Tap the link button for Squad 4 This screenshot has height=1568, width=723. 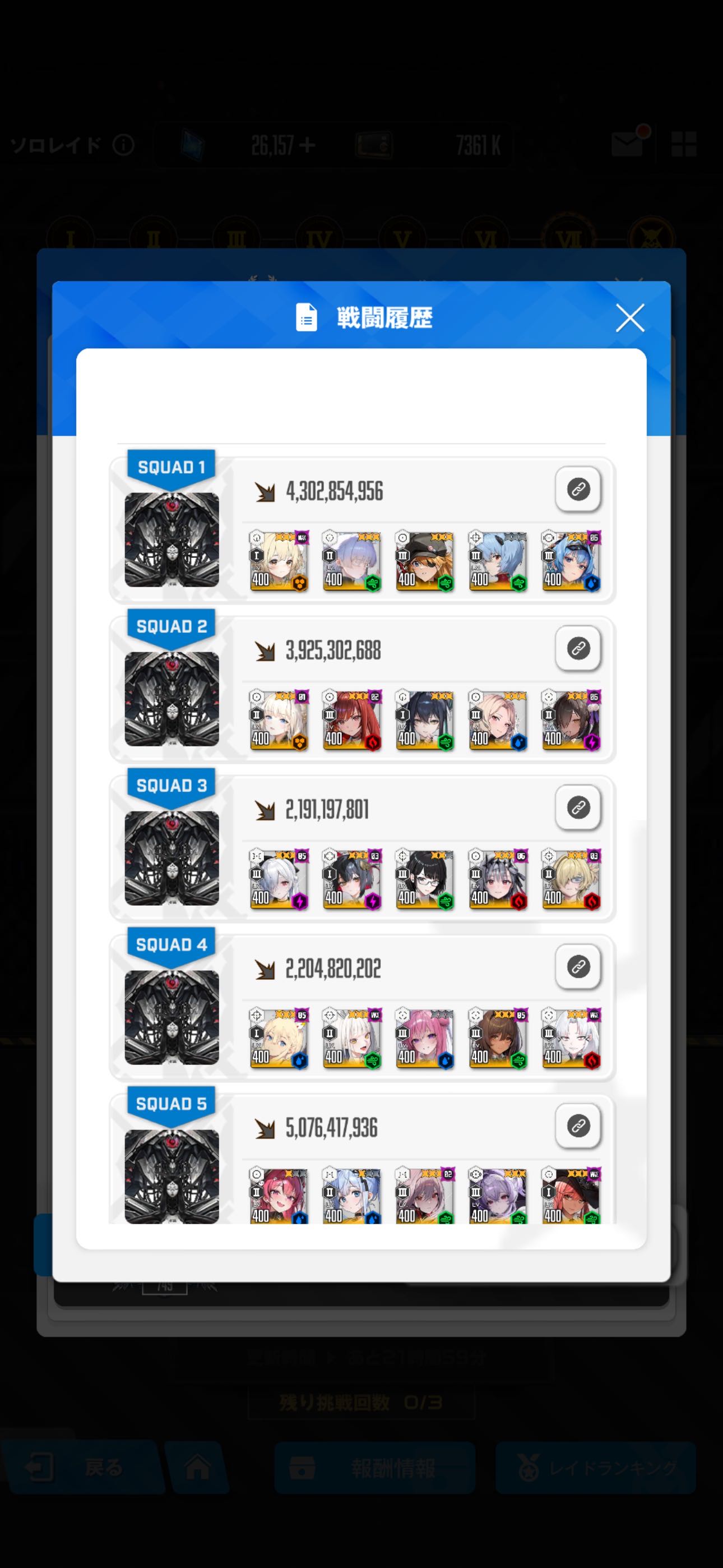tap(577, 967)
